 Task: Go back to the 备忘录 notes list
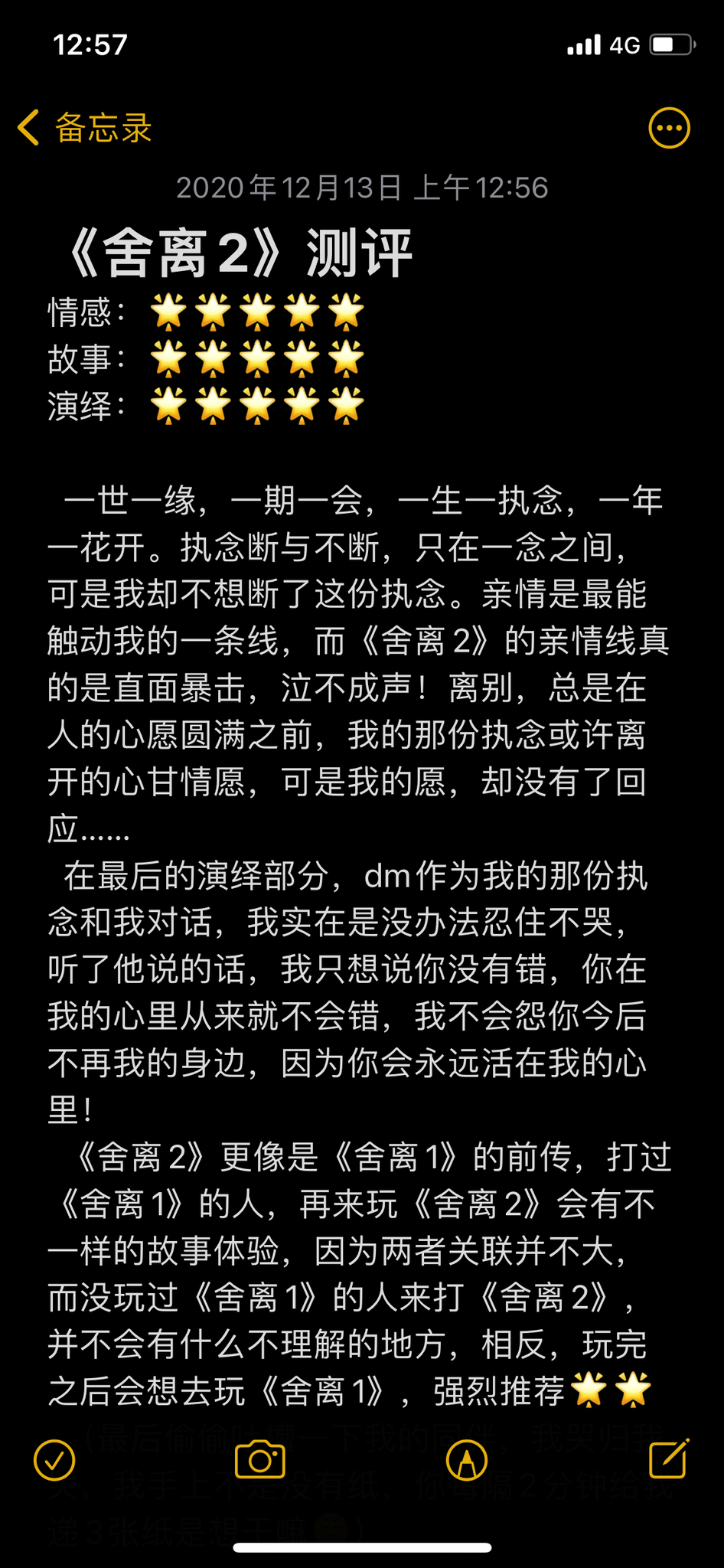tap(84, 127)
